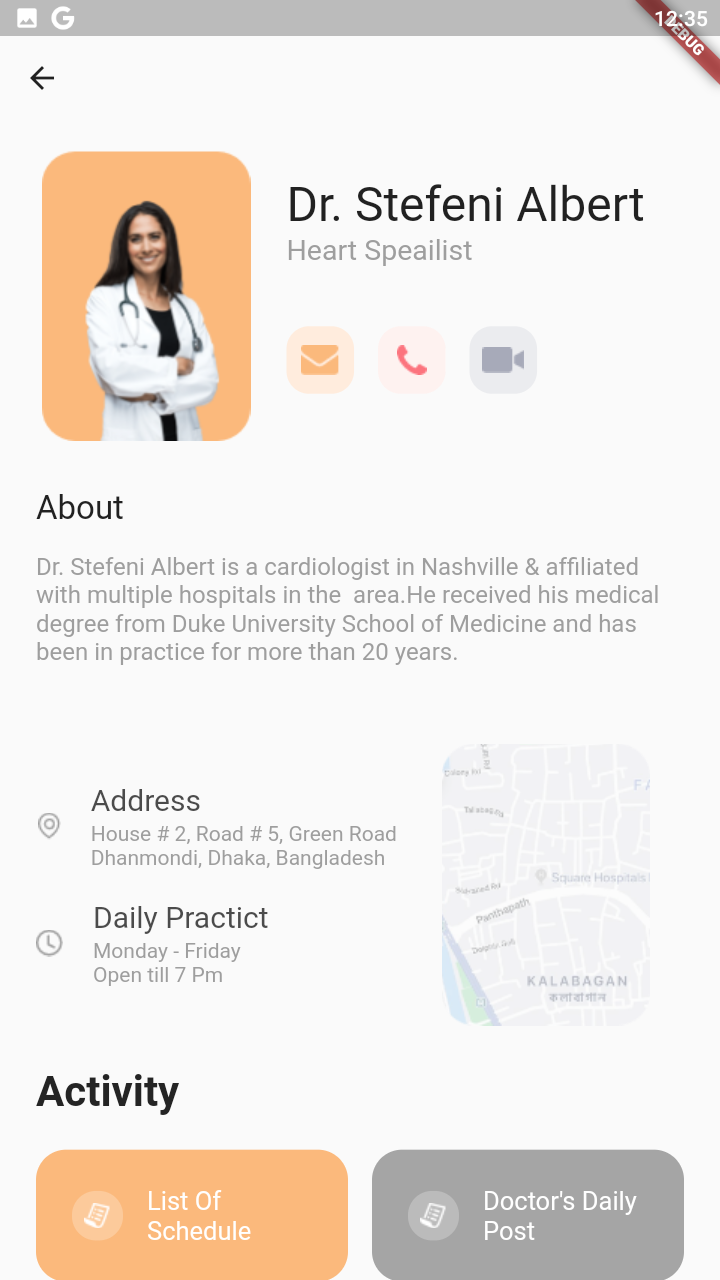The height and width of the screenshot is (1280, 720).
Task: Tap the gallery icon in the status bar
Action: (27, 17)
